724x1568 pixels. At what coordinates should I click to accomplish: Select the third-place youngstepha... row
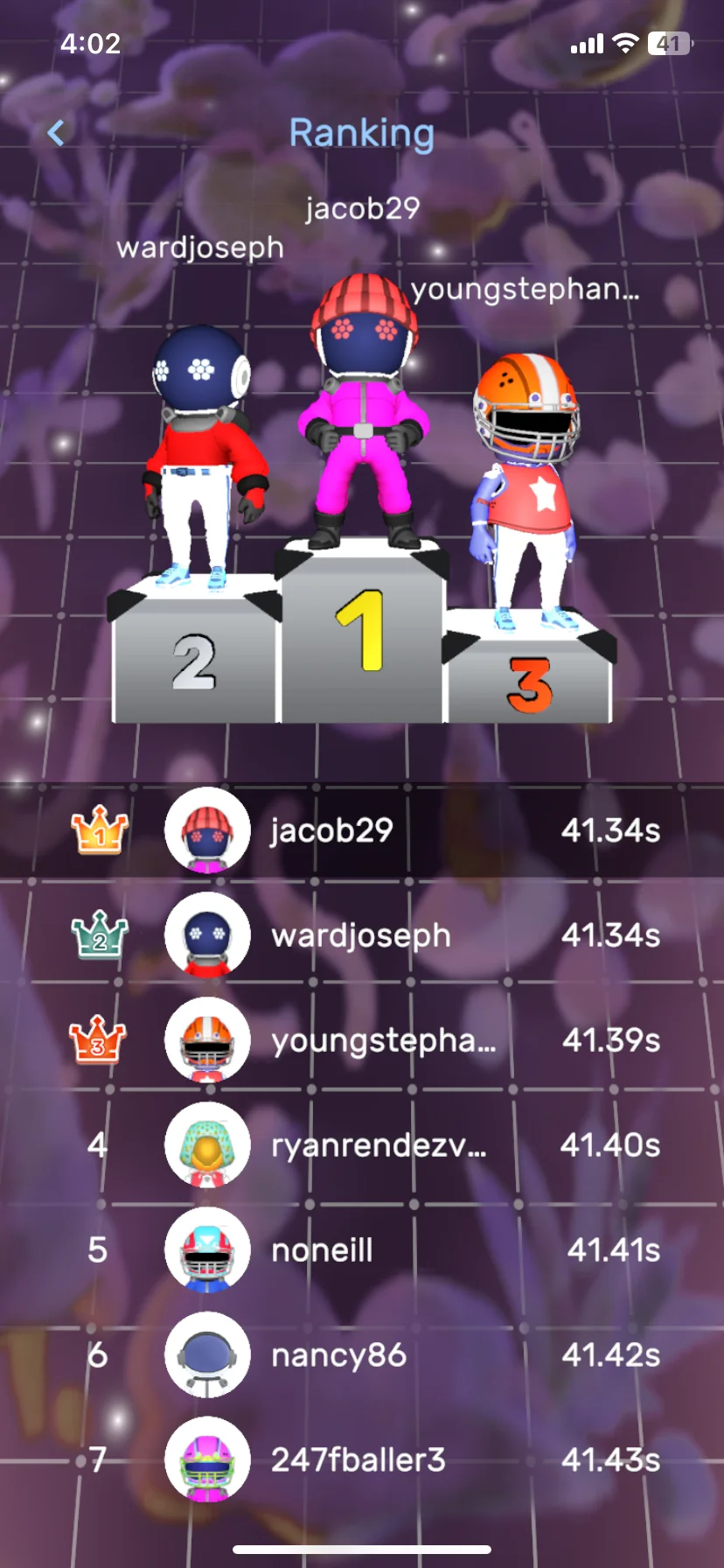pyautogui.click(x=362, y=1039)
